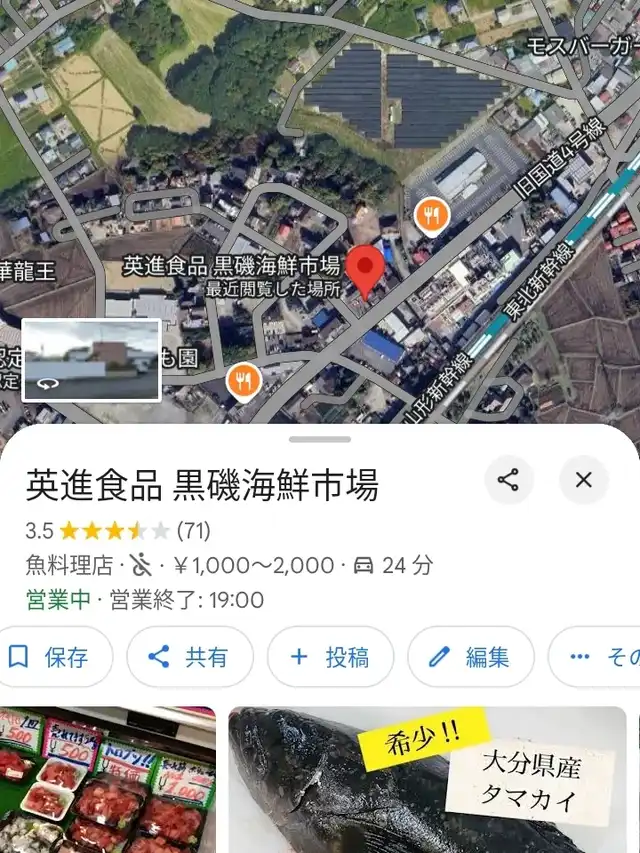Image resolution: width=640 pixels, height=853 pixels.
Task: Open the 編集 edit chip
Action: [x=470, y=657]
